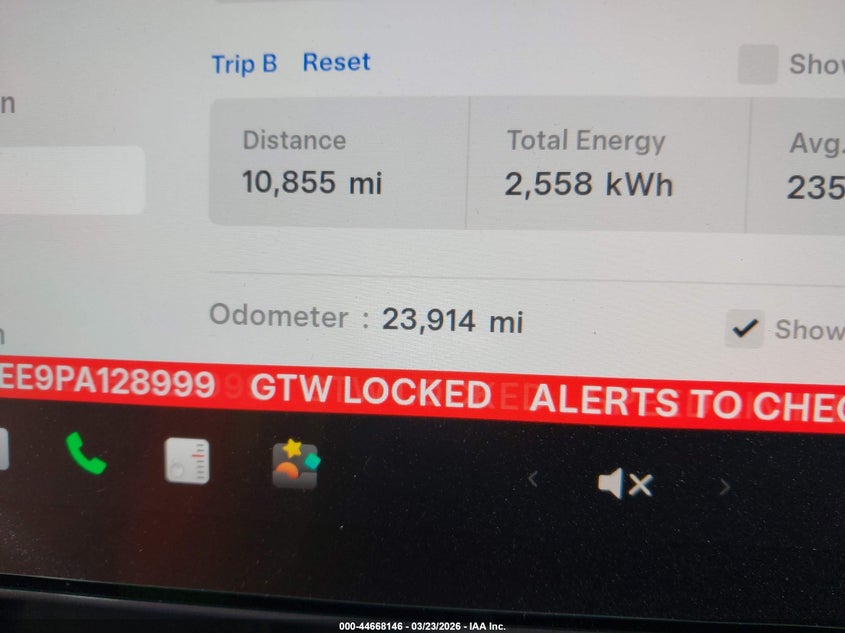Check the Show box beside Trip B
Viewport: 845px width, 633px height.
tap(757, 64)
